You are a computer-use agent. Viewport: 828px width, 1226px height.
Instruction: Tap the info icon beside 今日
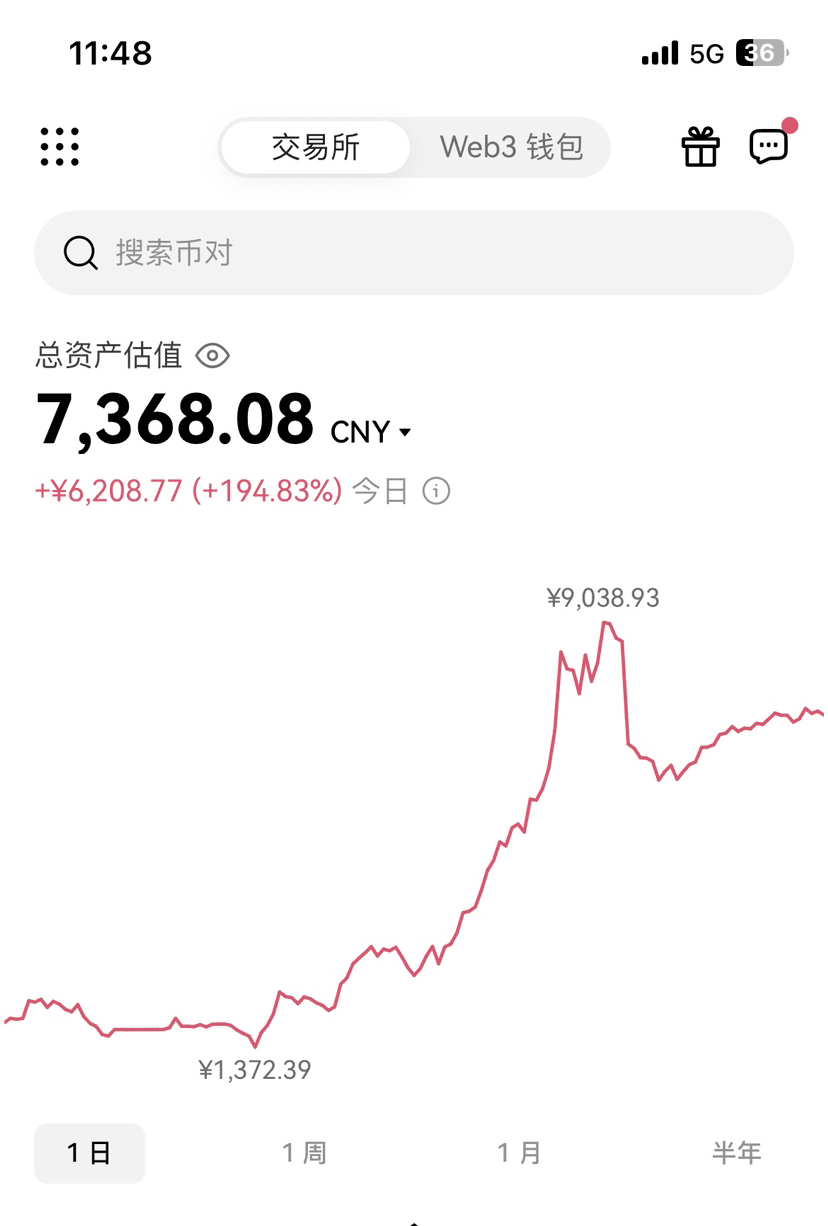point(436,491)
